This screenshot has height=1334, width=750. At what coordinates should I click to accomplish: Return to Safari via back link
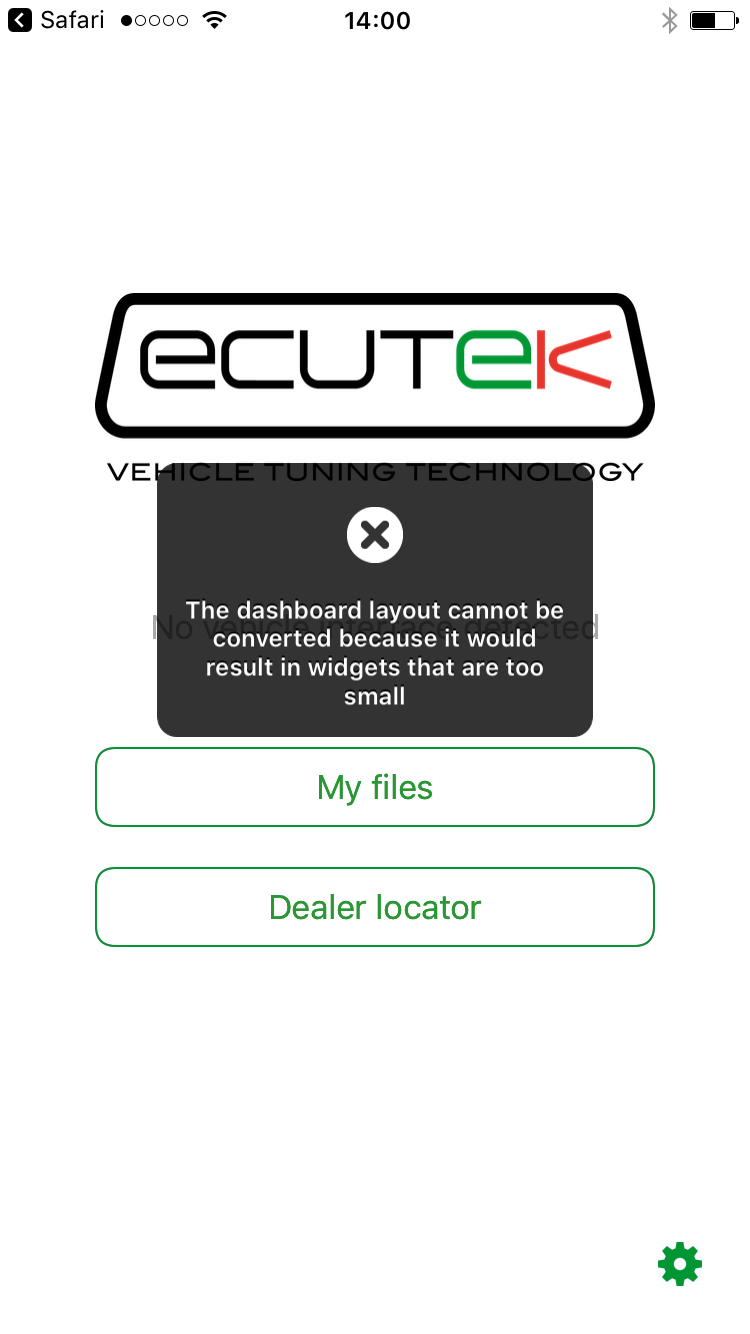[x=56, y=20]
